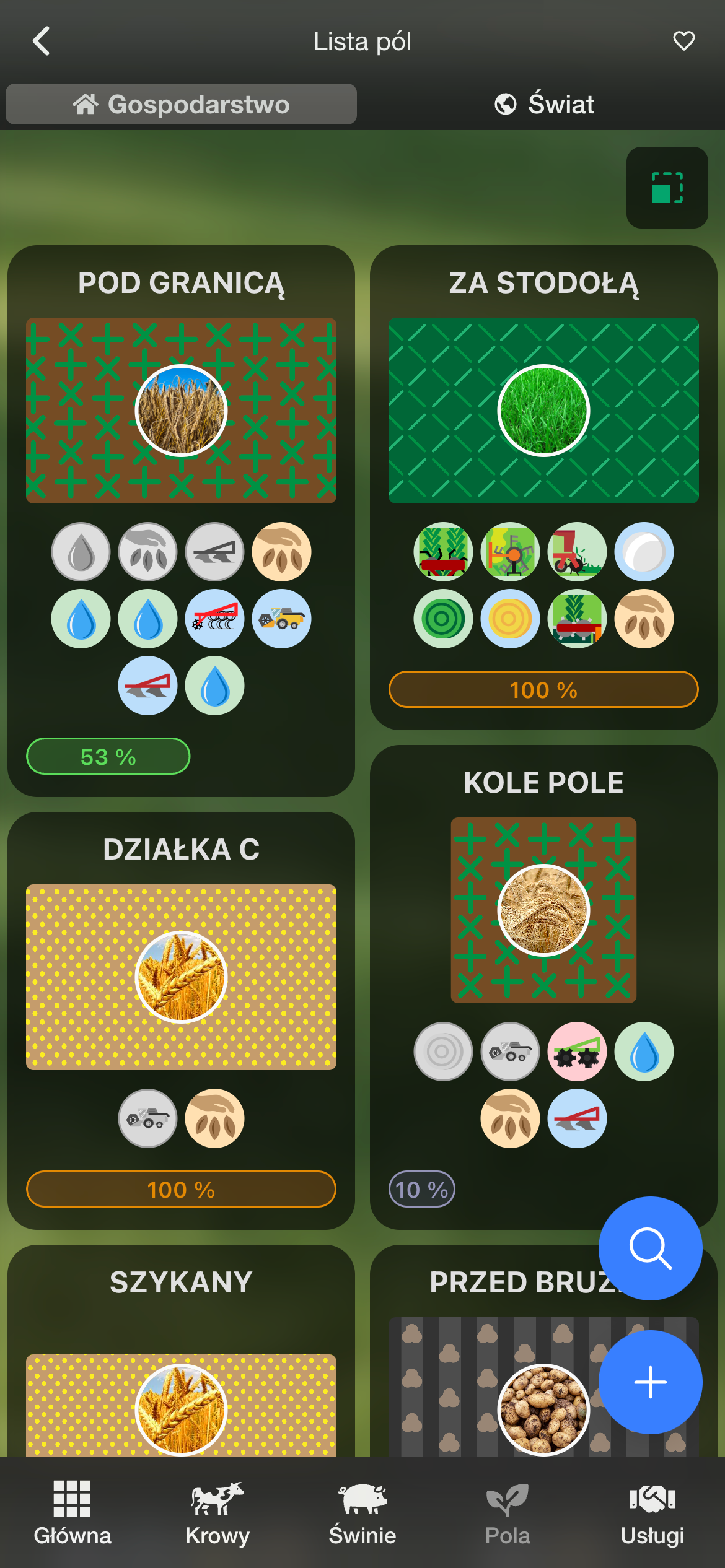Add a new field with plus button

pos(650,1382)
